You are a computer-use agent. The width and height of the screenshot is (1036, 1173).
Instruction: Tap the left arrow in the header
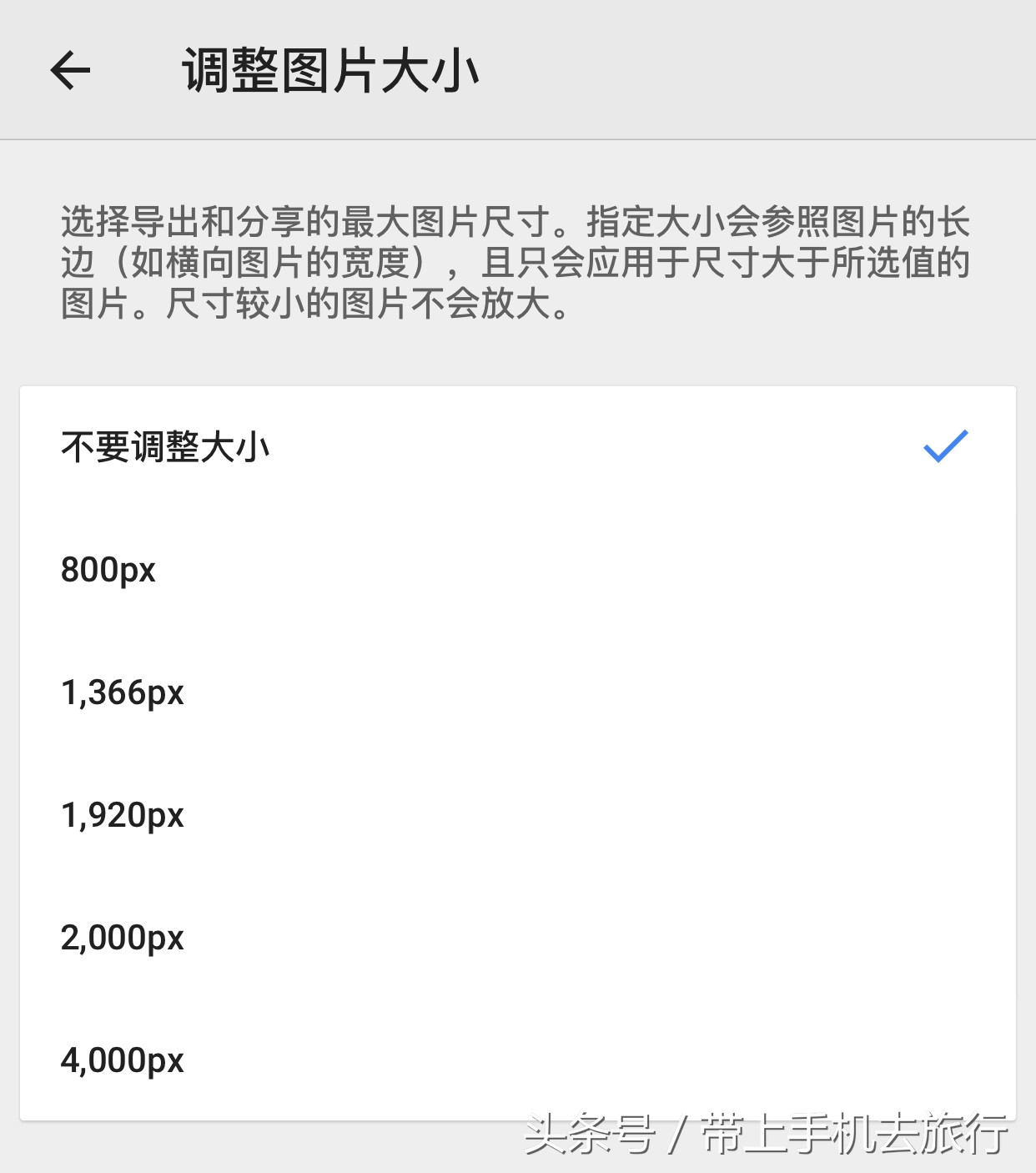point(71,70)
